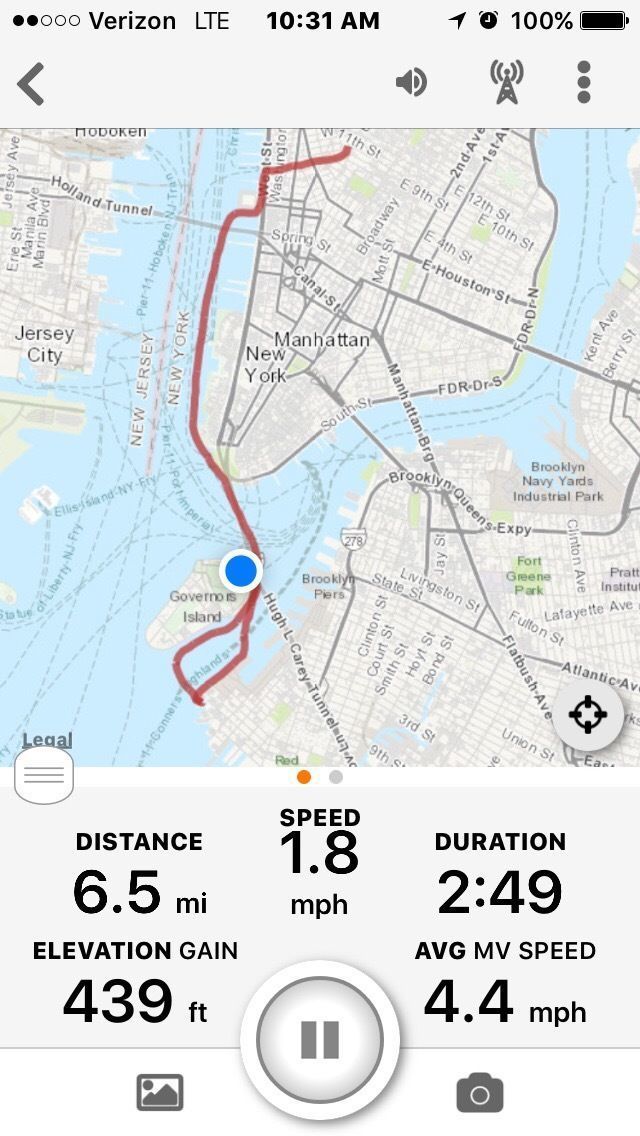Screen dimensions: 640x1136
Task: Open the live broadcast tower icon
Action: [x=506, y=82]
